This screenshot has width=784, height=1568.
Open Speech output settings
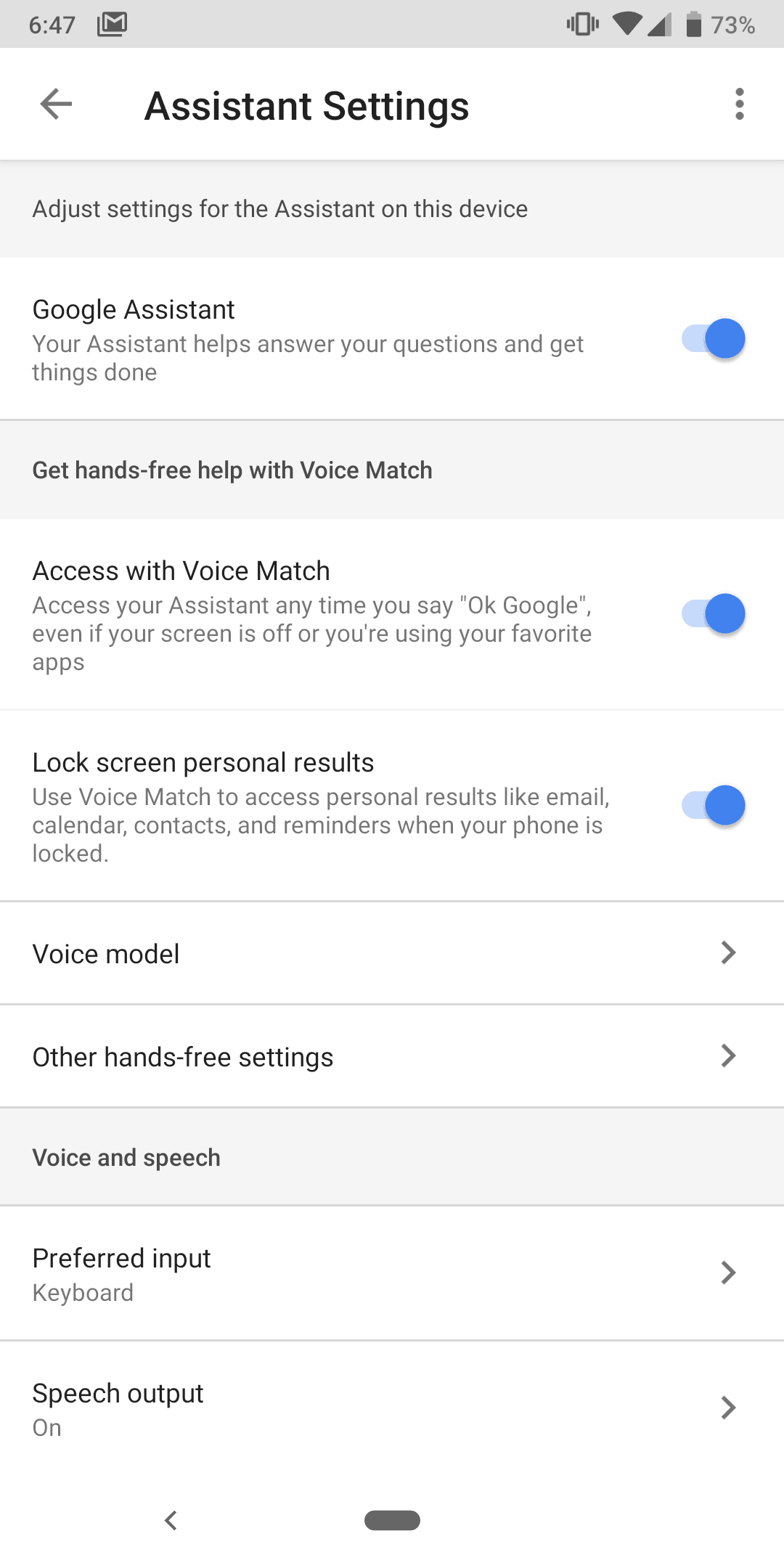click(392, 1408)
